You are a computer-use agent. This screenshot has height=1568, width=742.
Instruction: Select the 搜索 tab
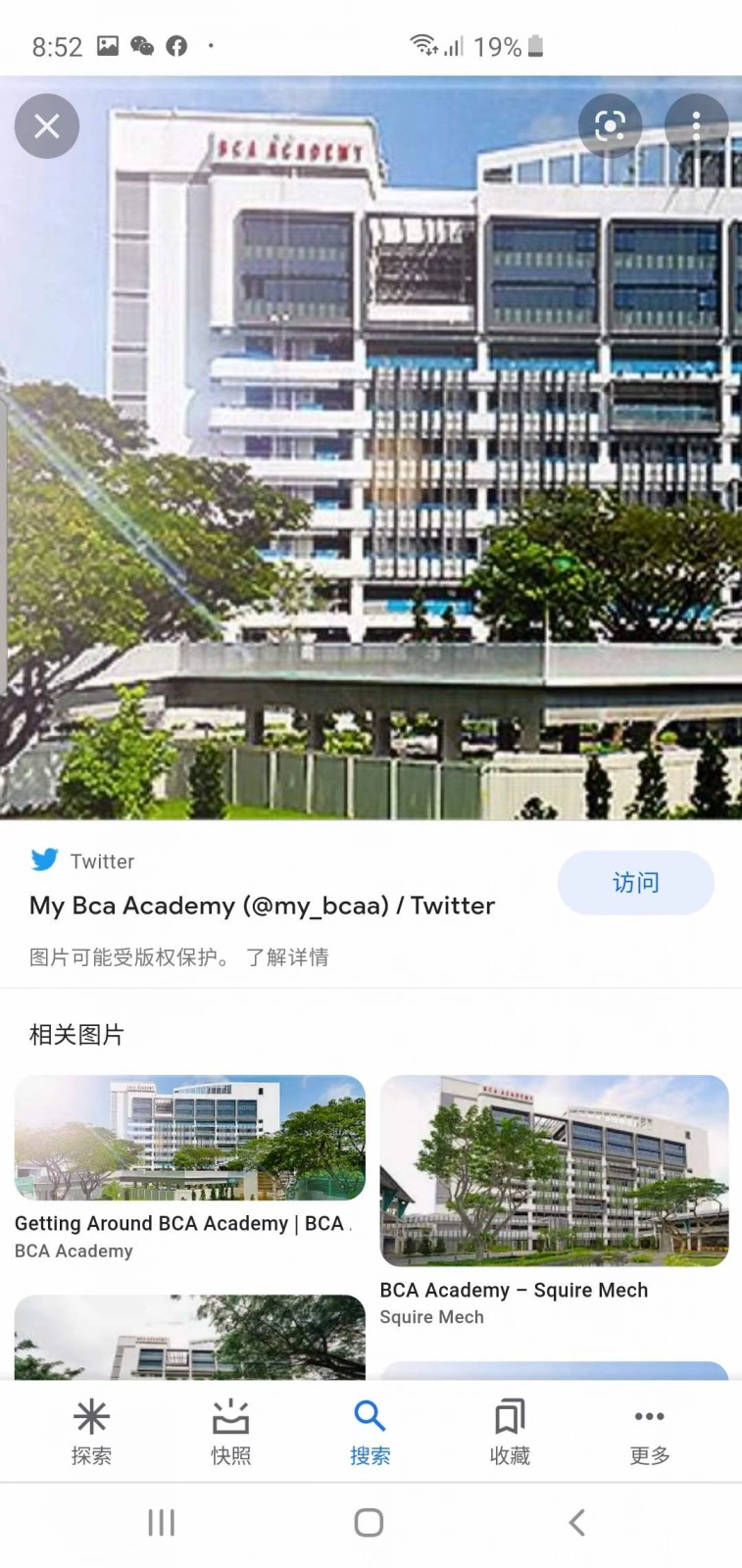coord(371,1432)
